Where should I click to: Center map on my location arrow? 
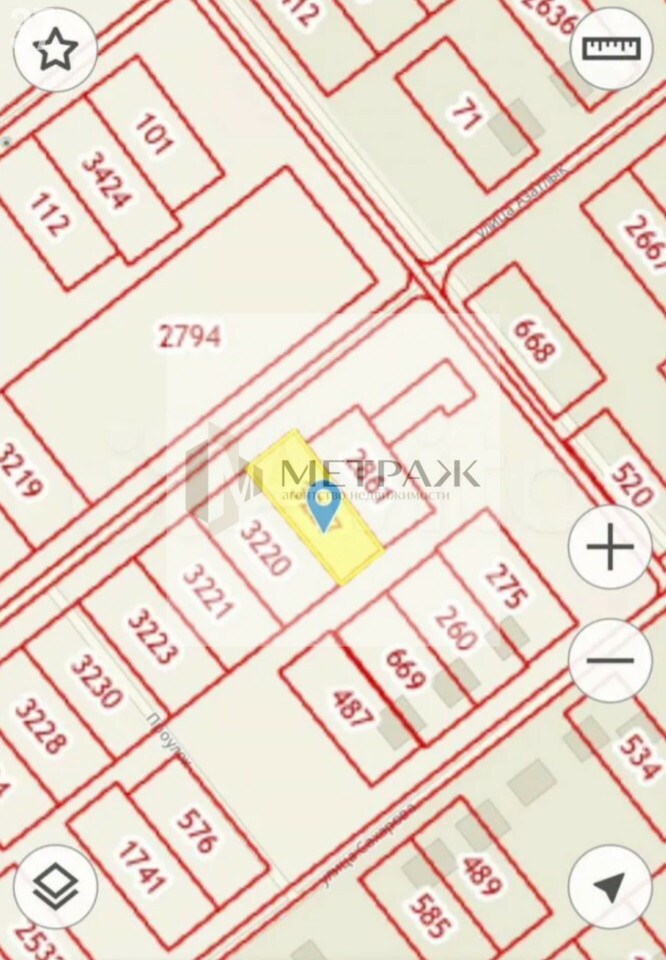coord(610,886)
